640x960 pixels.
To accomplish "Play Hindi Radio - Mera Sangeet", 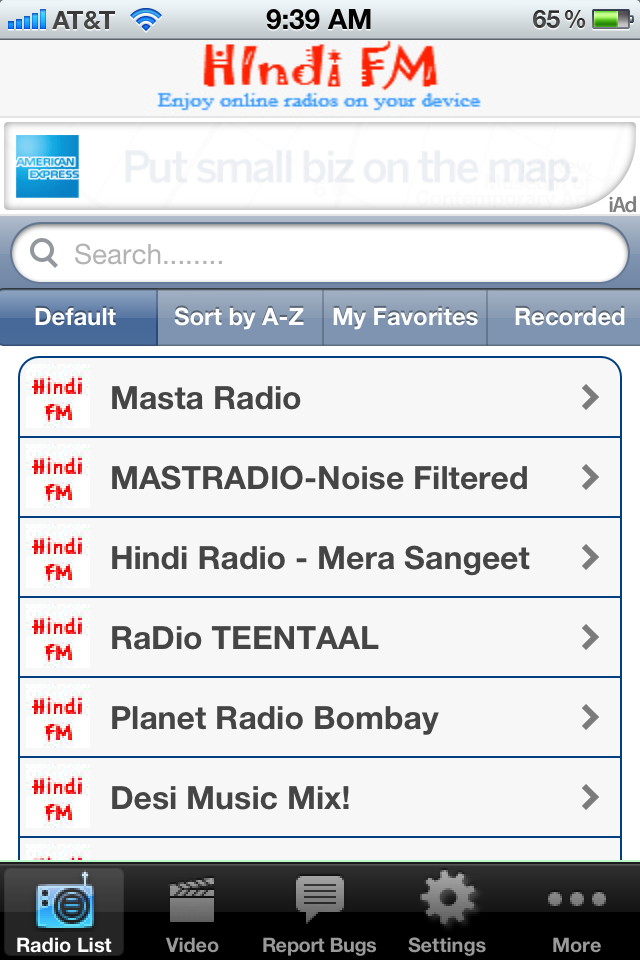I will 320,558.
